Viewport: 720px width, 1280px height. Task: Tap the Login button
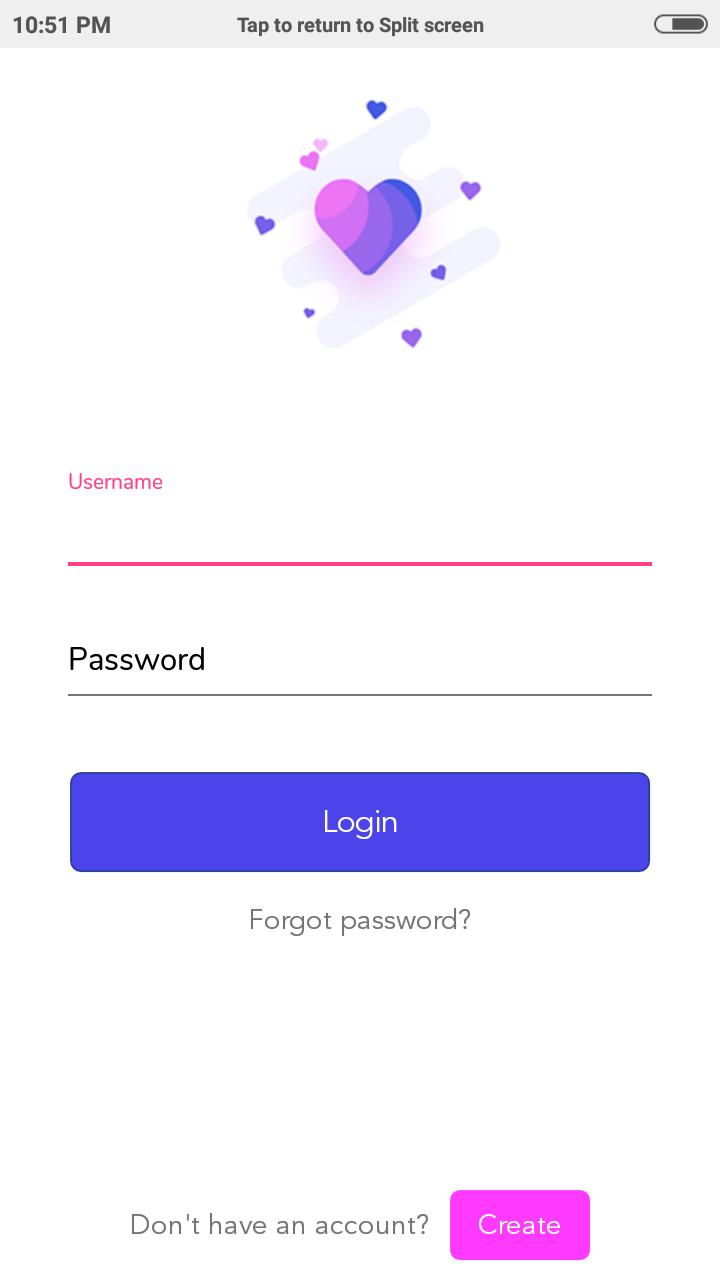pos(360,822)
